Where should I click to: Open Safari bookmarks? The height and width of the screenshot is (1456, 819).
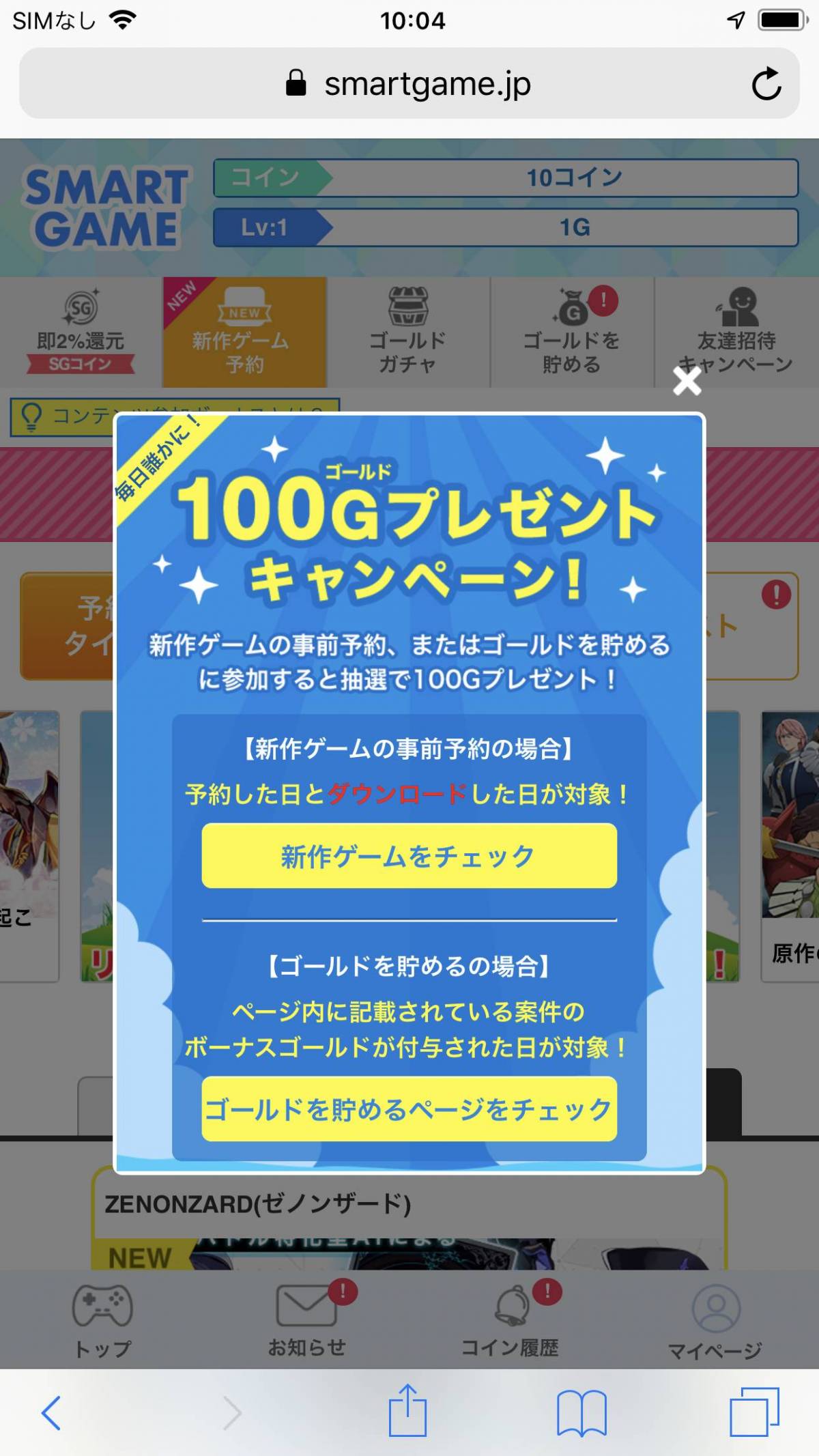click(x=581, y=1413)
